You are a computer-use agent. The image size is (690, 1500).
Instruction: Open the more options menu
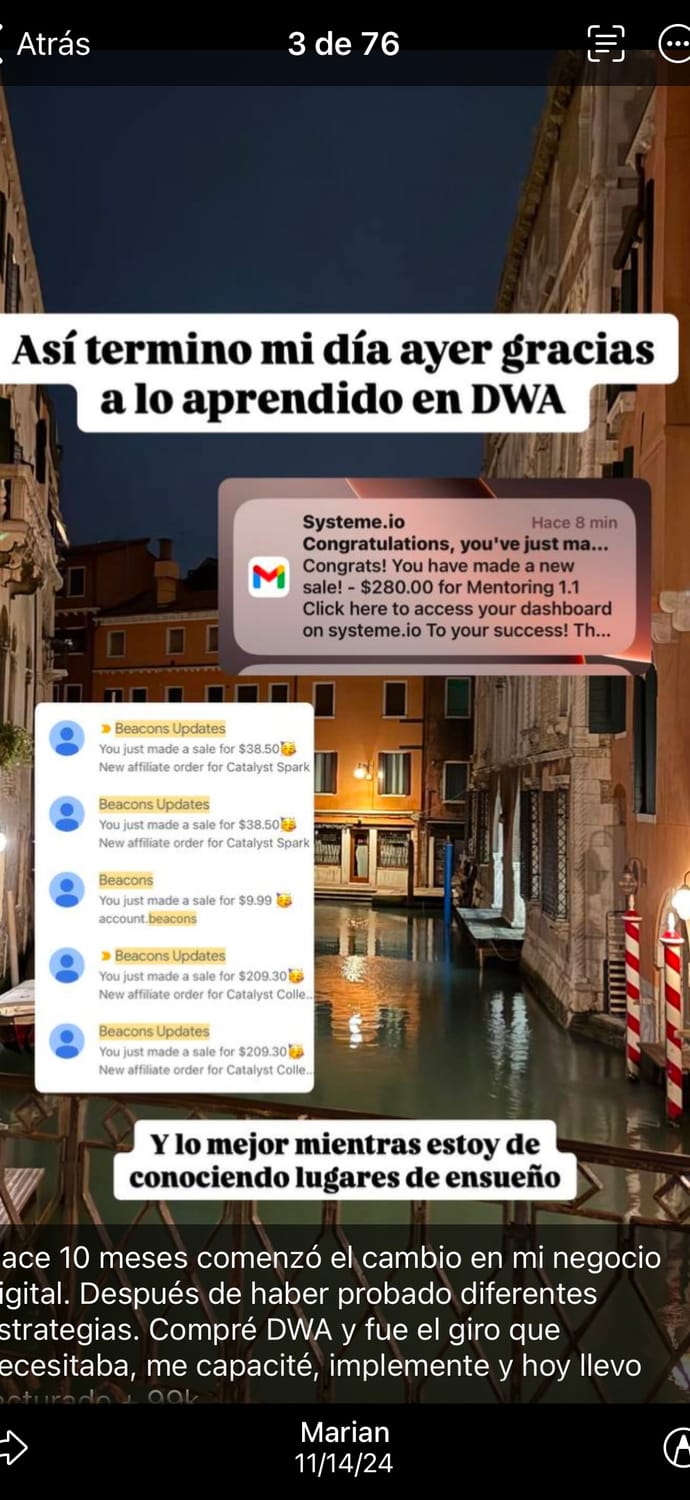tap(675, 44)
